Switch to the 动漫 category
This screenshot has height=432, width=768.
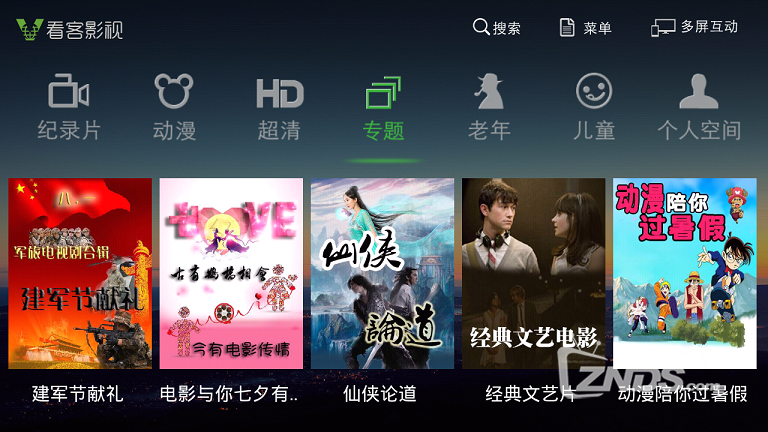point(174,107)
